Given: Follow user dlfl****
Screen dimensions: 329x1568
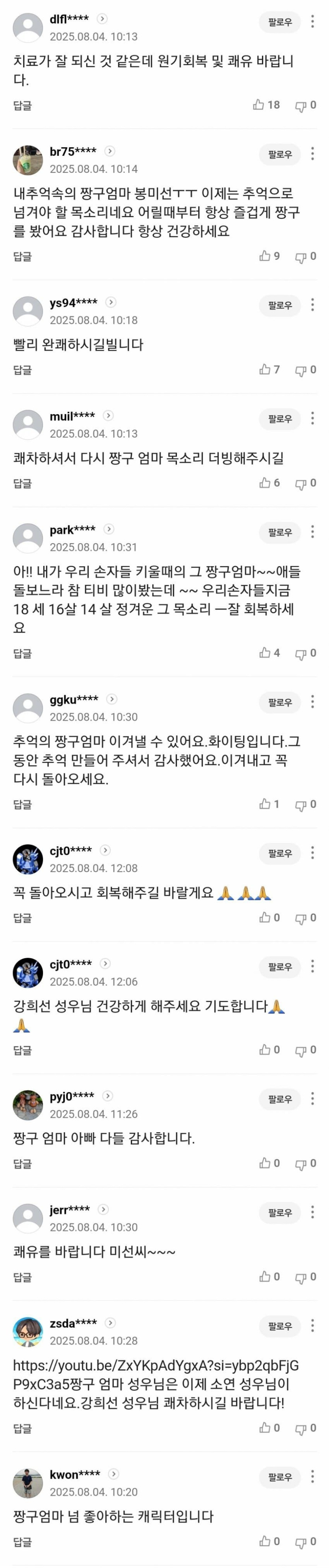Looking at the screenshot, I should [280, 22].
